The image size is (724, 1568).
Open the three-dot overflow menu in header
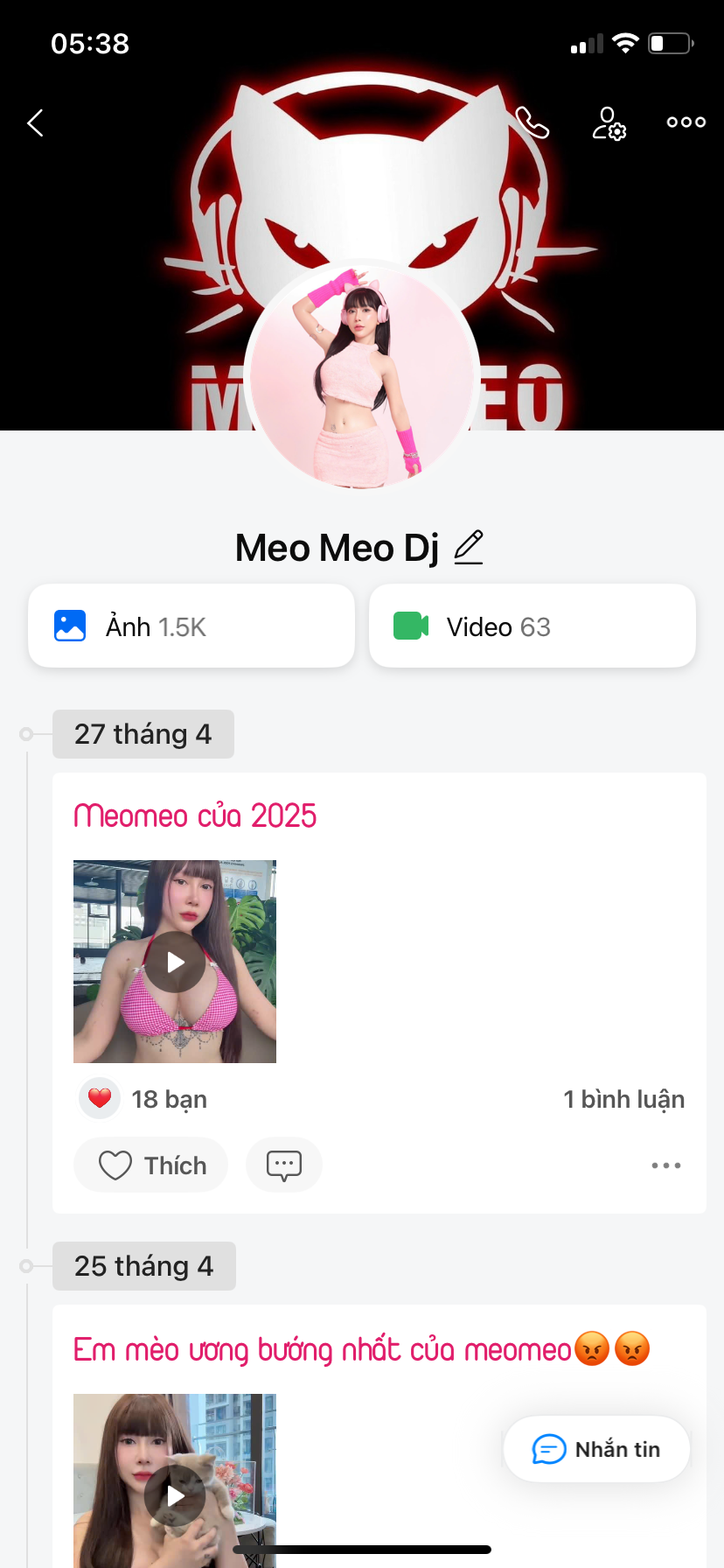tap(686, 122)
